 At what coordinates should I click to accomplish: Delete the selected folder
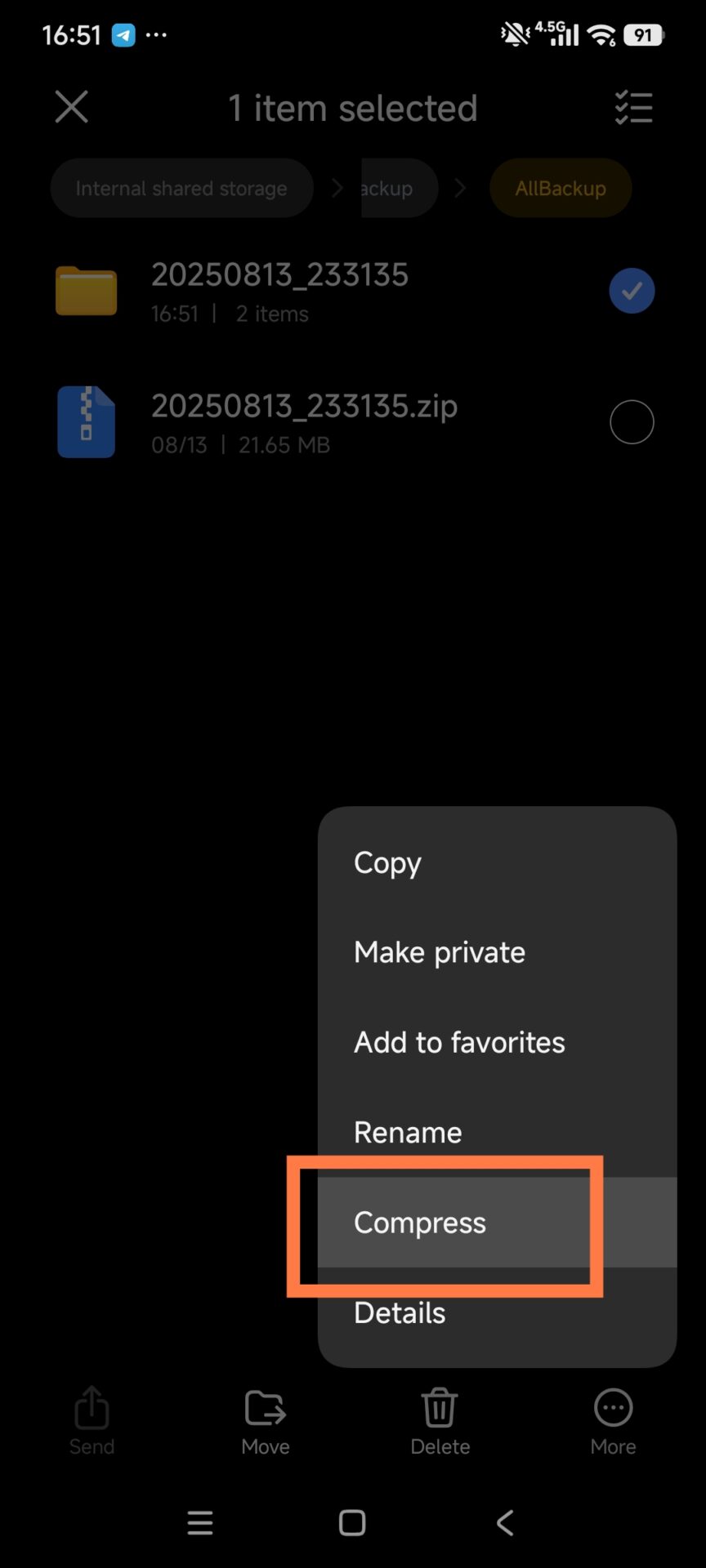[440, 1420]
